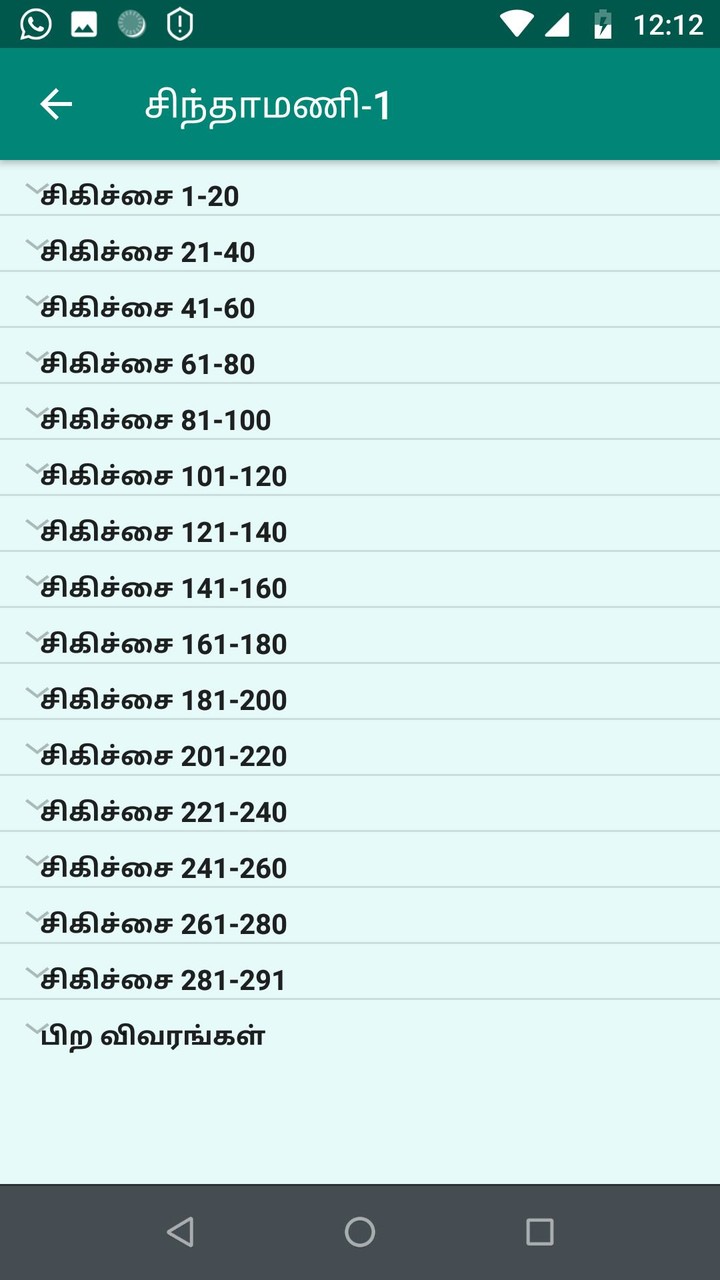Open the WhatsApp notification icon
This screenshot has height=1280, width=720.
[37, 21]
